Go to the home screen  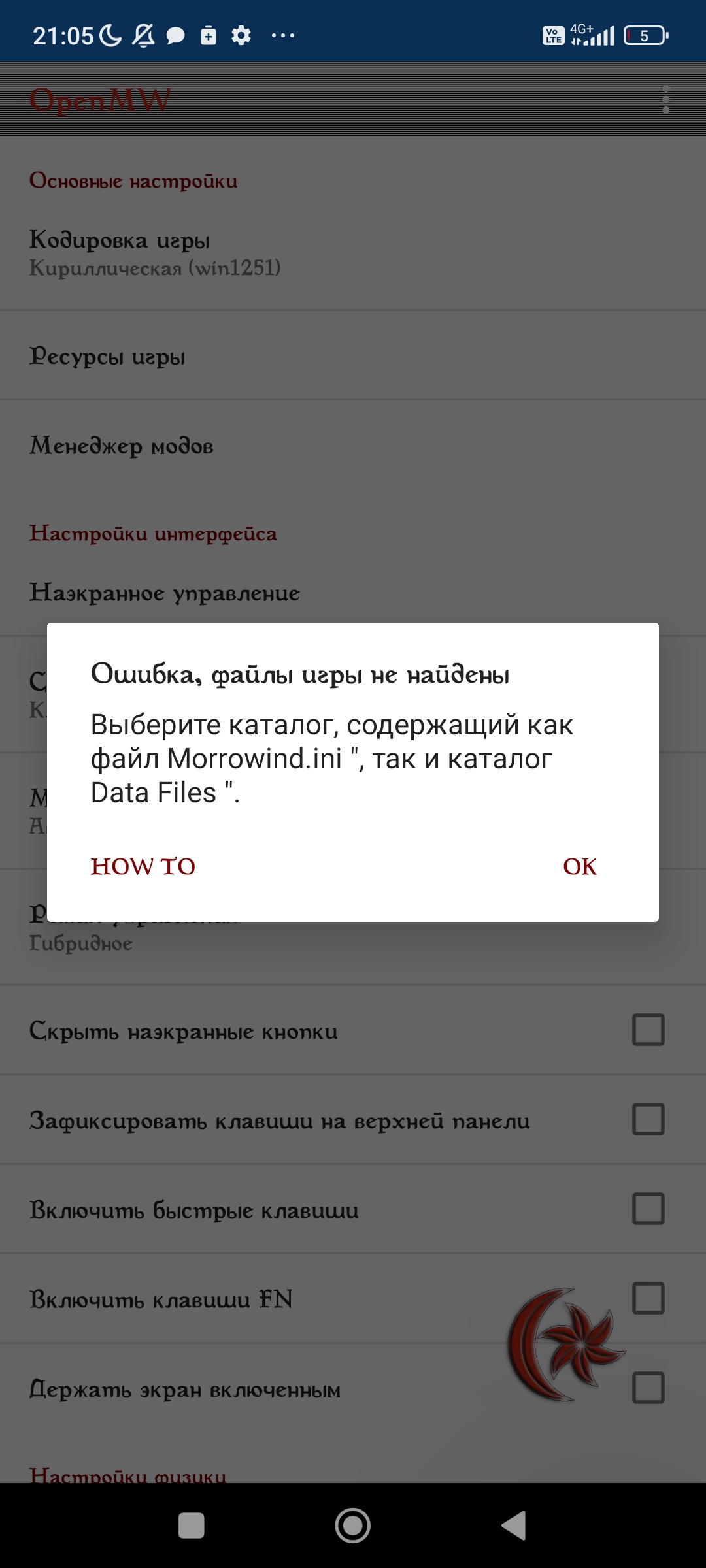tap(353, 1526)
